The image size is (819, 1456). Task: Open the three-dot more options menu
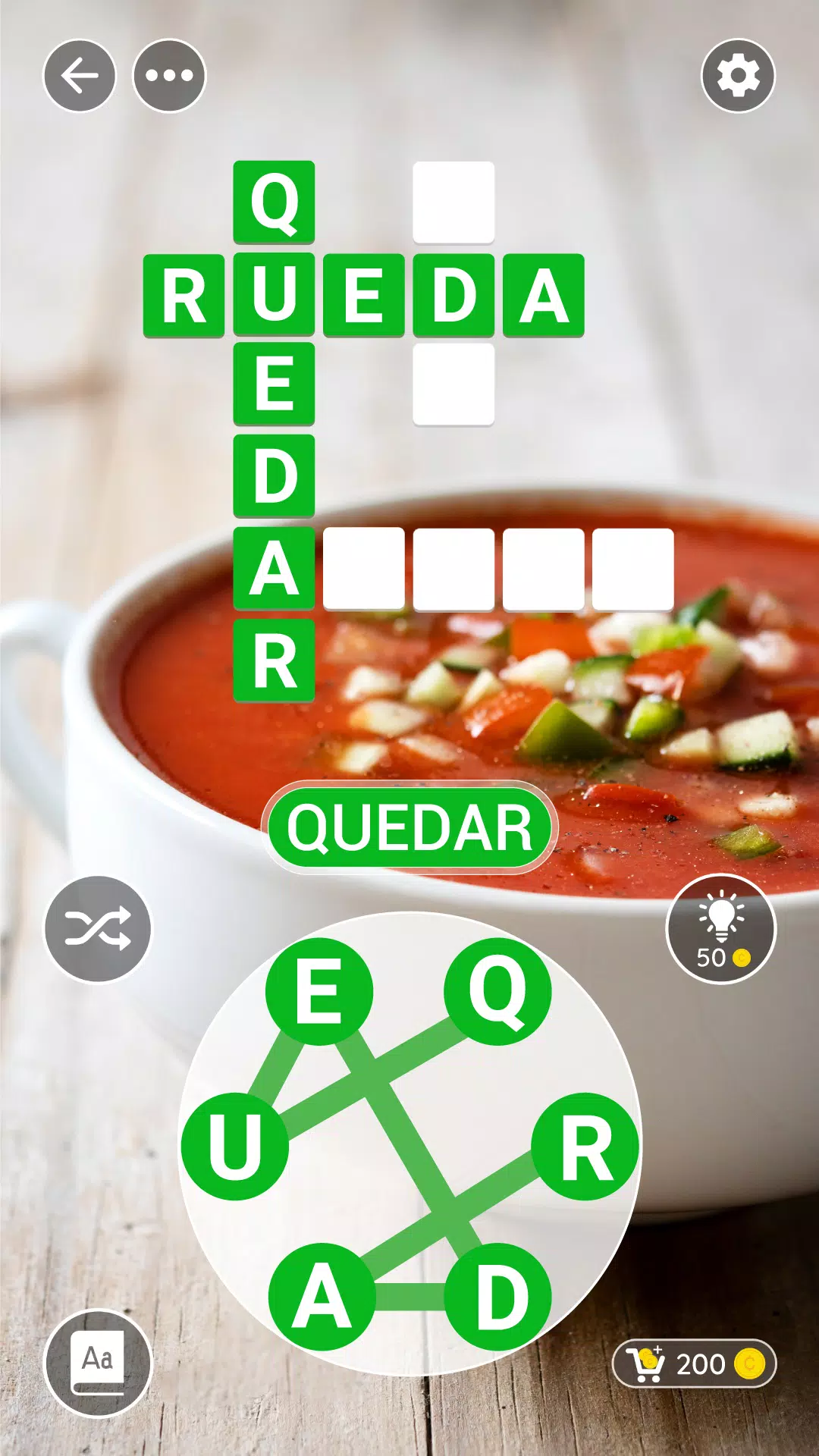[171, 75]
